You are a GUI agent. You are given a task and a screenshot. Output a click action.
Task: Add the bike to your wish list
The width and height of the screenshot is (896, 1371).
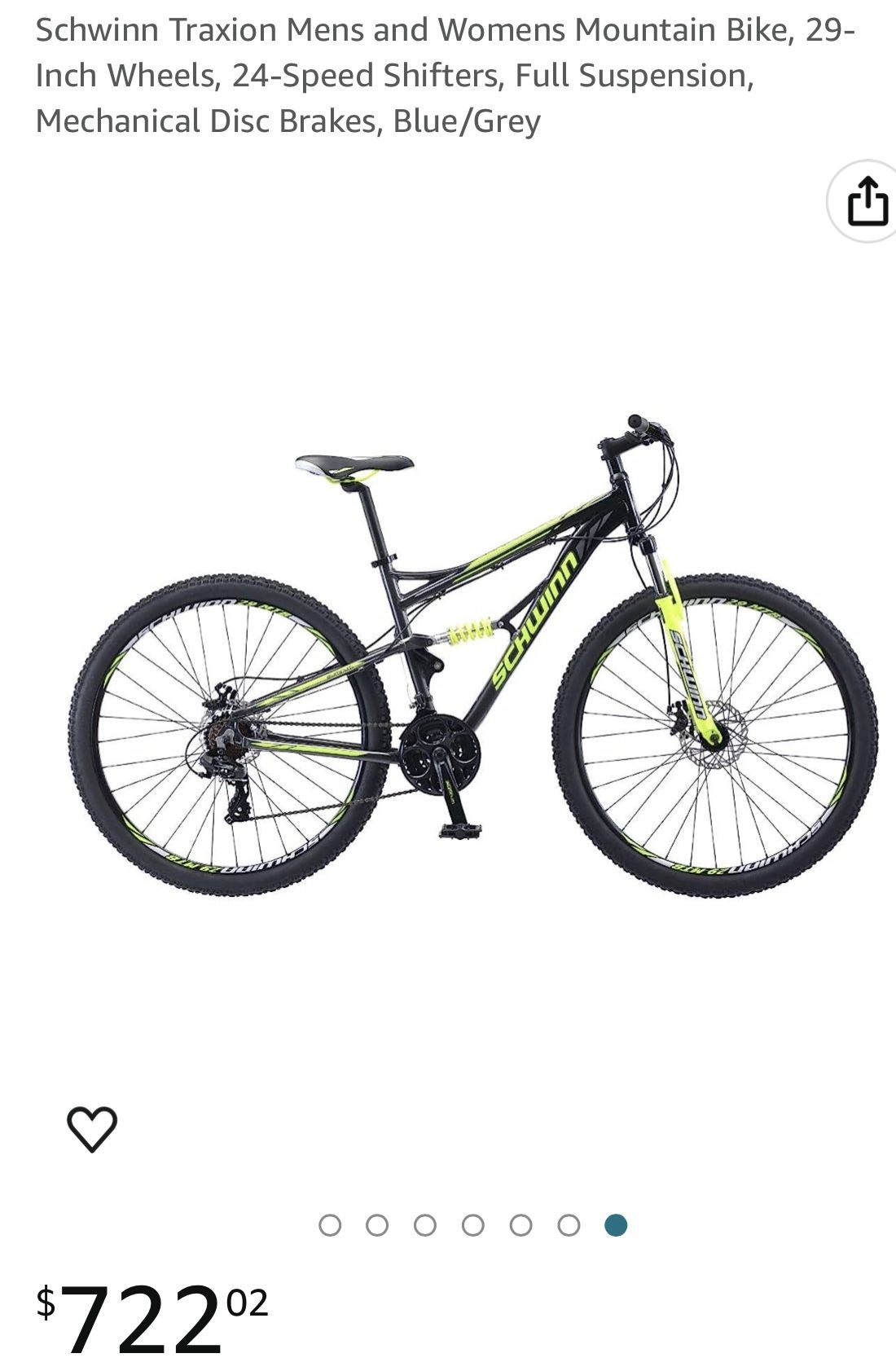point(92,1128)
